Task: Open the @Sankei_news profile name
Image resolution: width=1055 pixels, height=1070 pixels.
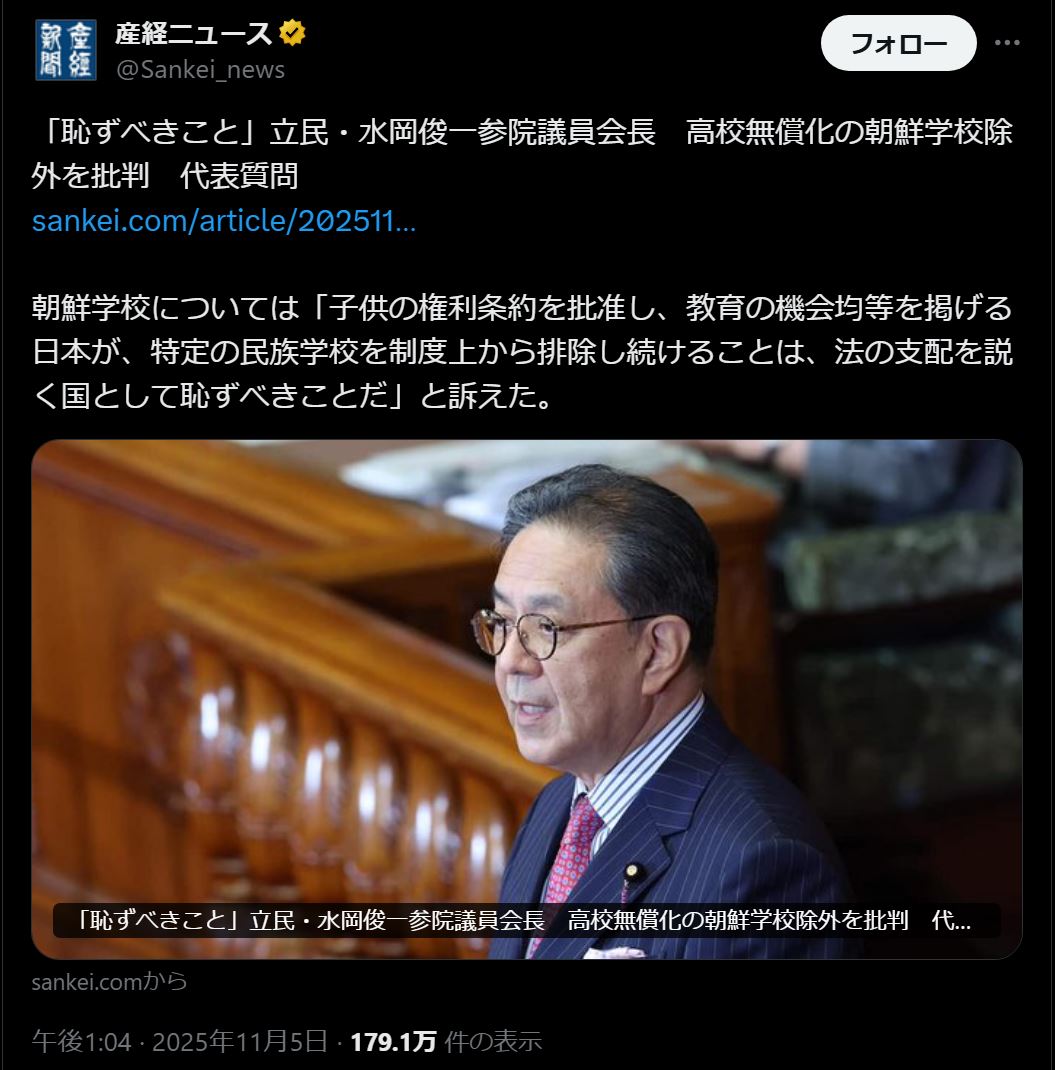Action: (200, 69)
